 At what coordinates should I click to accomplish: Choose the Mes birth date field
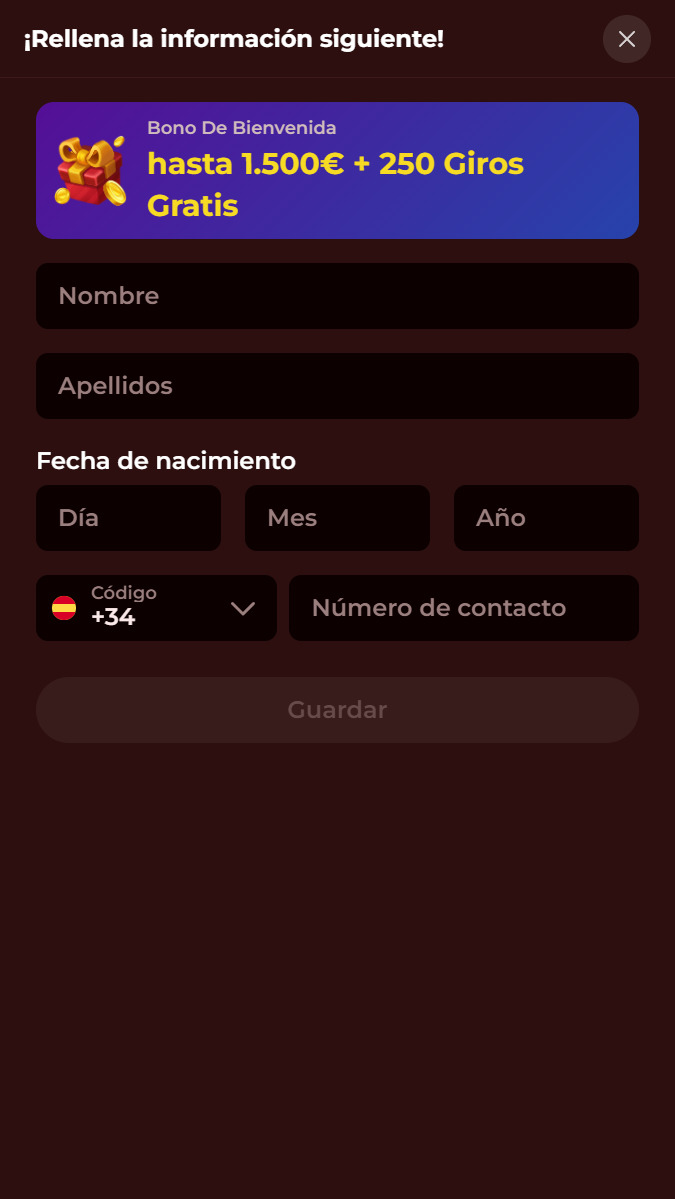pyautogui.click(x=337, y=518)
